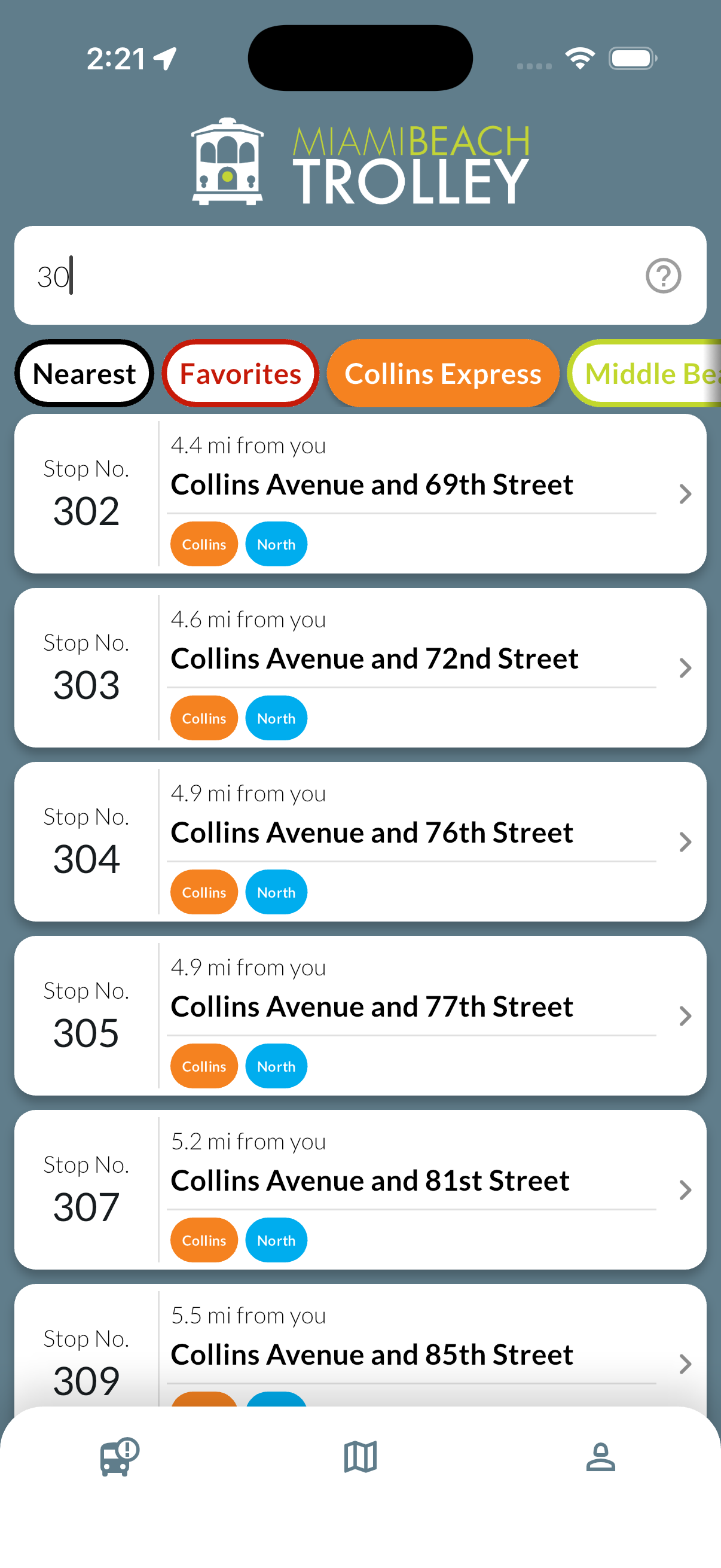
Task: Expand details for Stop No. 303
Action: [686, 668]
